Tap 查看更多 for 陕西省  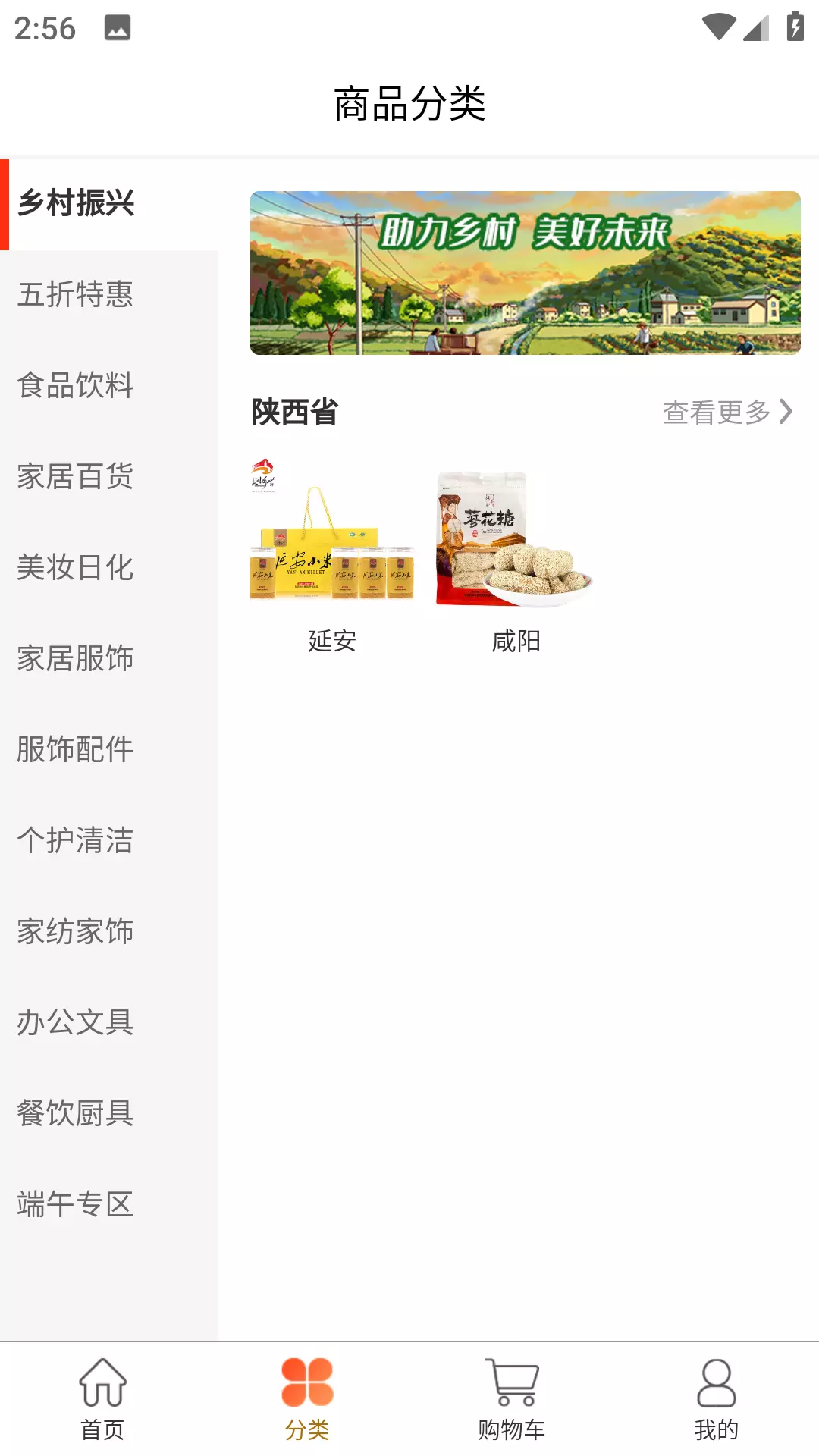tap(727, 413)
